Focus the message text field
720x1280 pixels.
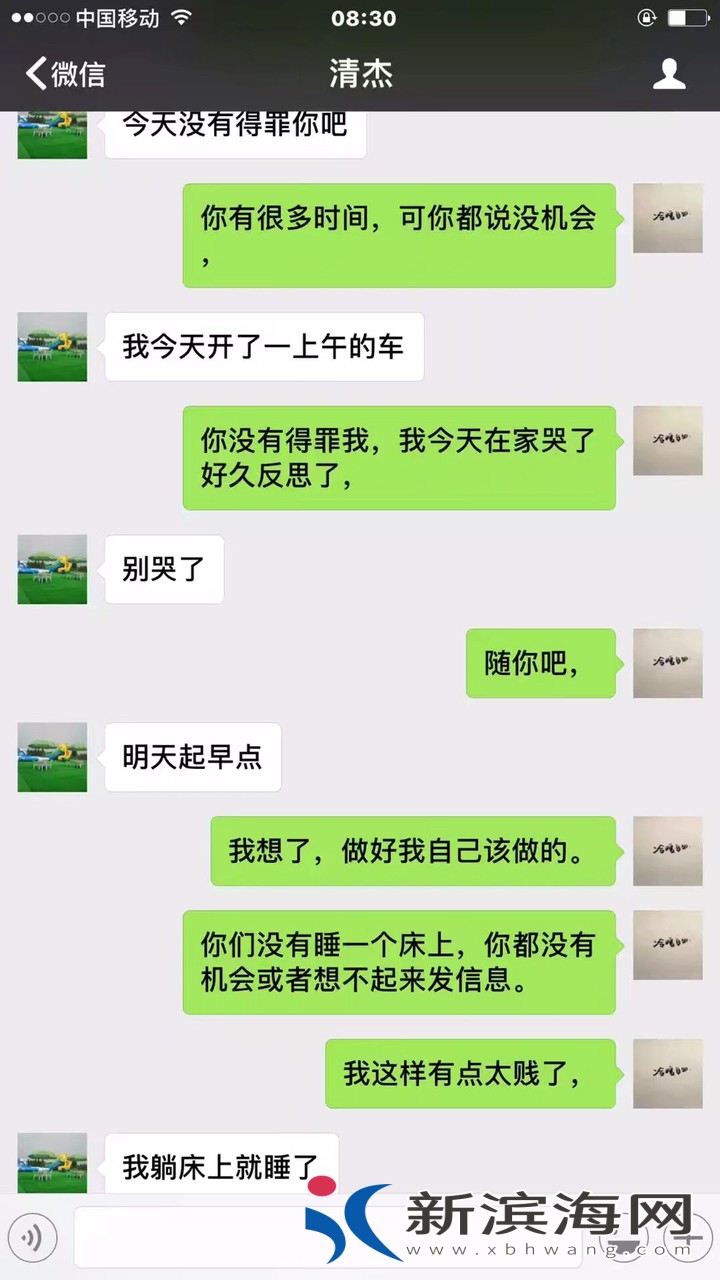pyautogui.click(x=190, y=1239)
